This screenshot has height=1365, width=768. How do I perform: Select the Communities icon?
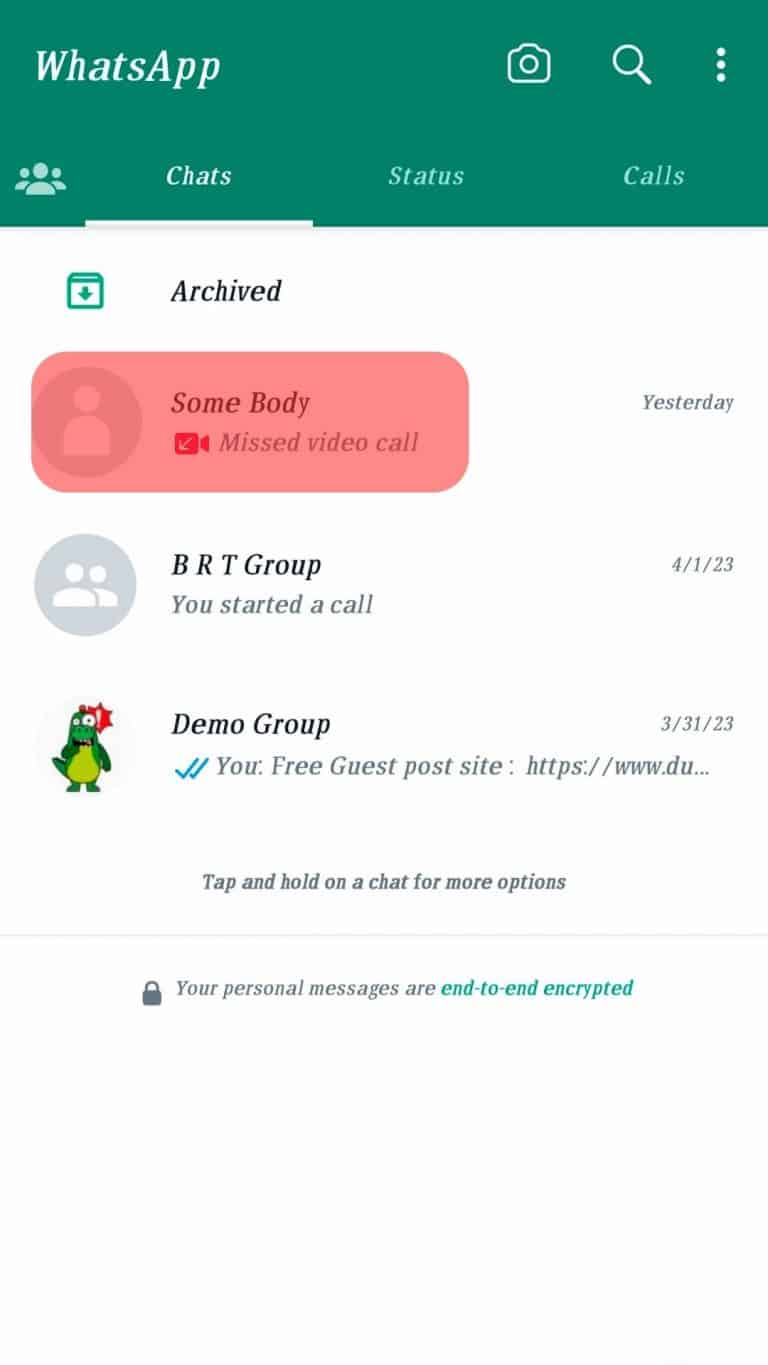pyautogui.click(x=40, y=176)
